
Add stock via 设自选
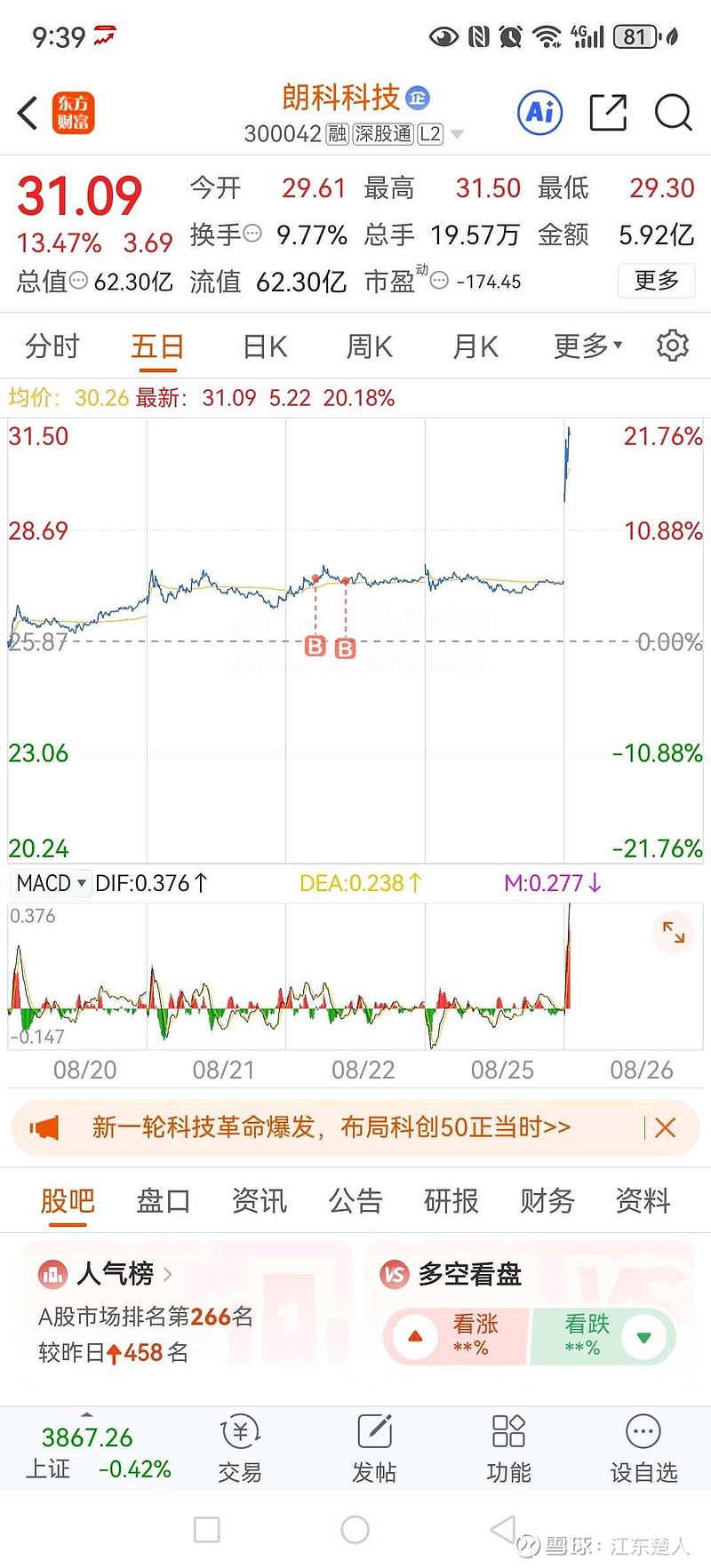click(x=643, y=1449)
